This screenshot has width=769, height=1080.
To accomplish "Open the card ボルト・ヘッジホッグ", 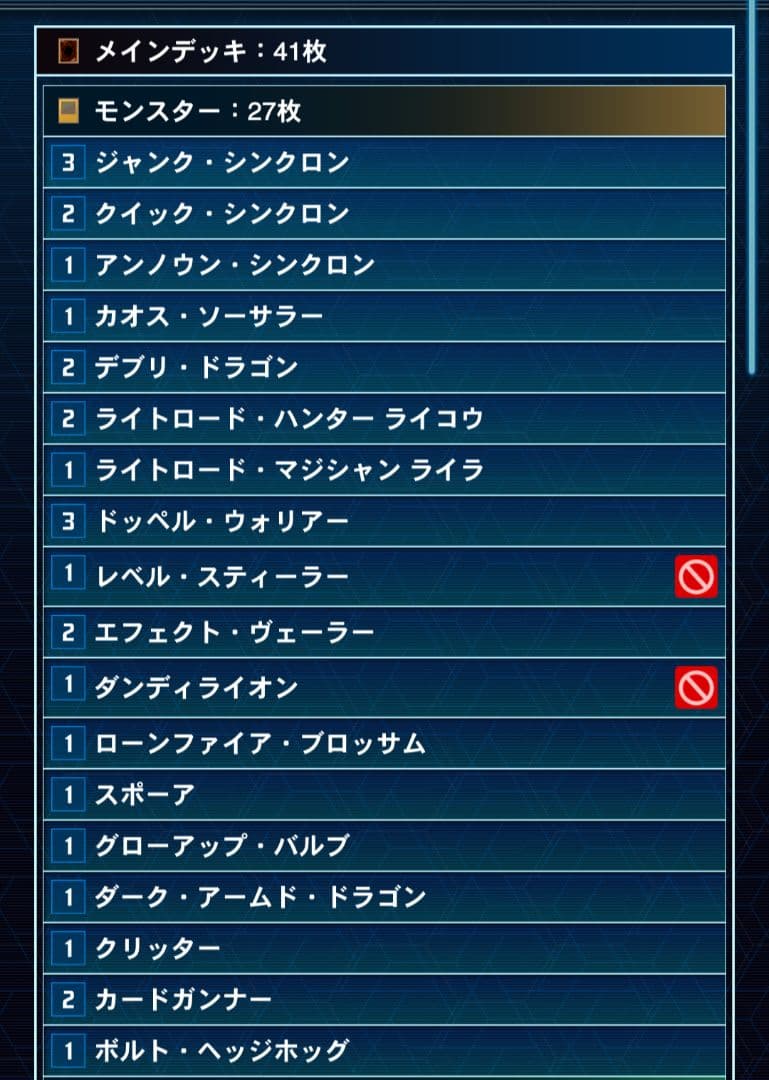I will 222,1050.
